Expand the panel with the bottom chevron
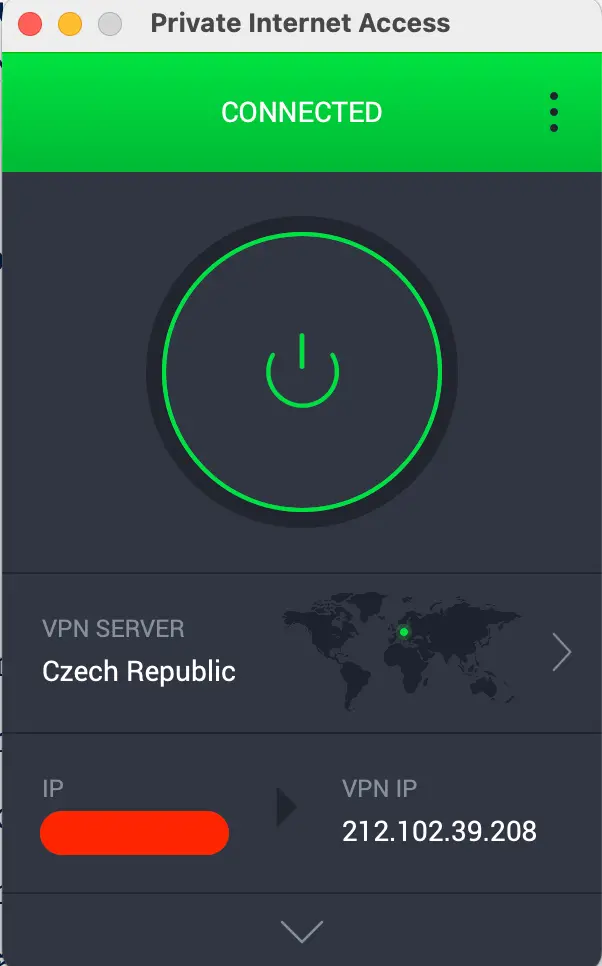602x966 pixels. 301,931
